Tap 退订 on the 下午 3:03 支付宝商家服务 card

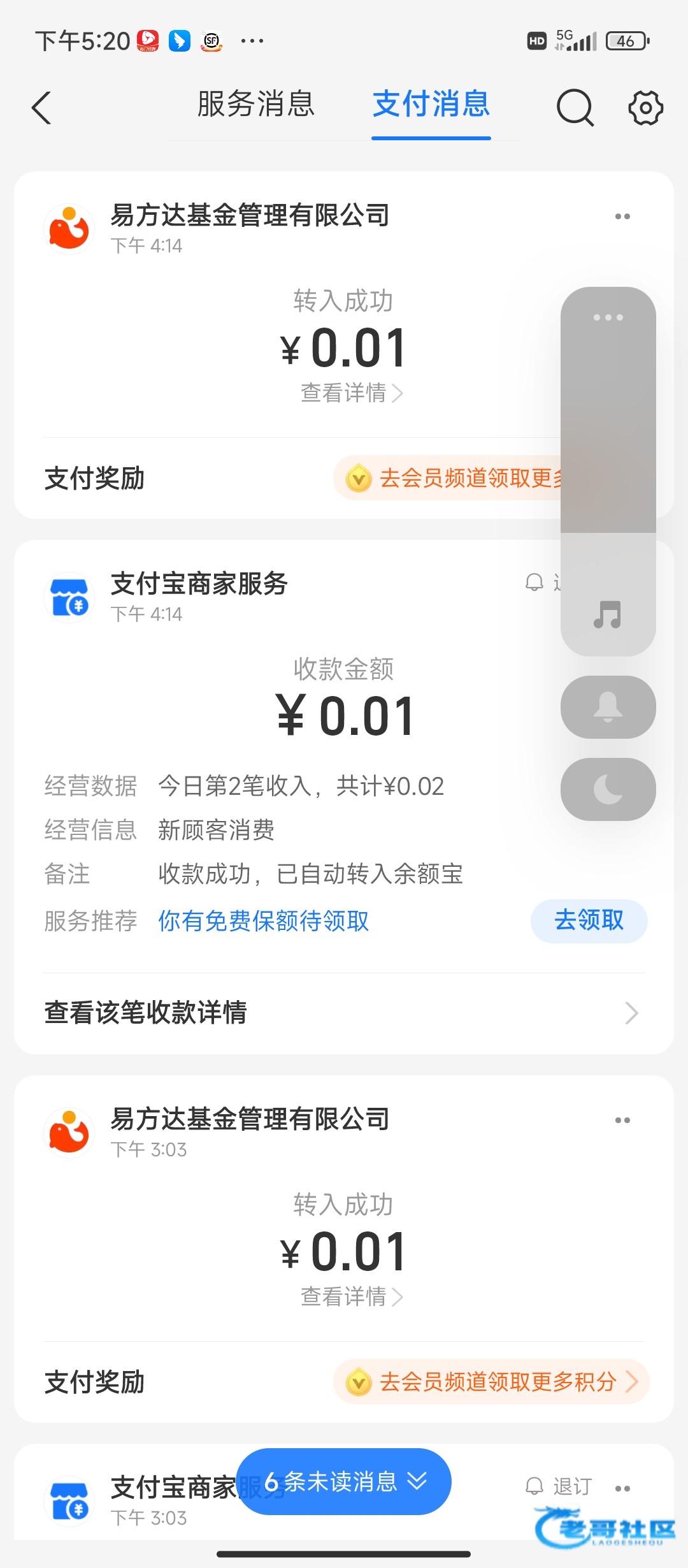[561, 1486]
